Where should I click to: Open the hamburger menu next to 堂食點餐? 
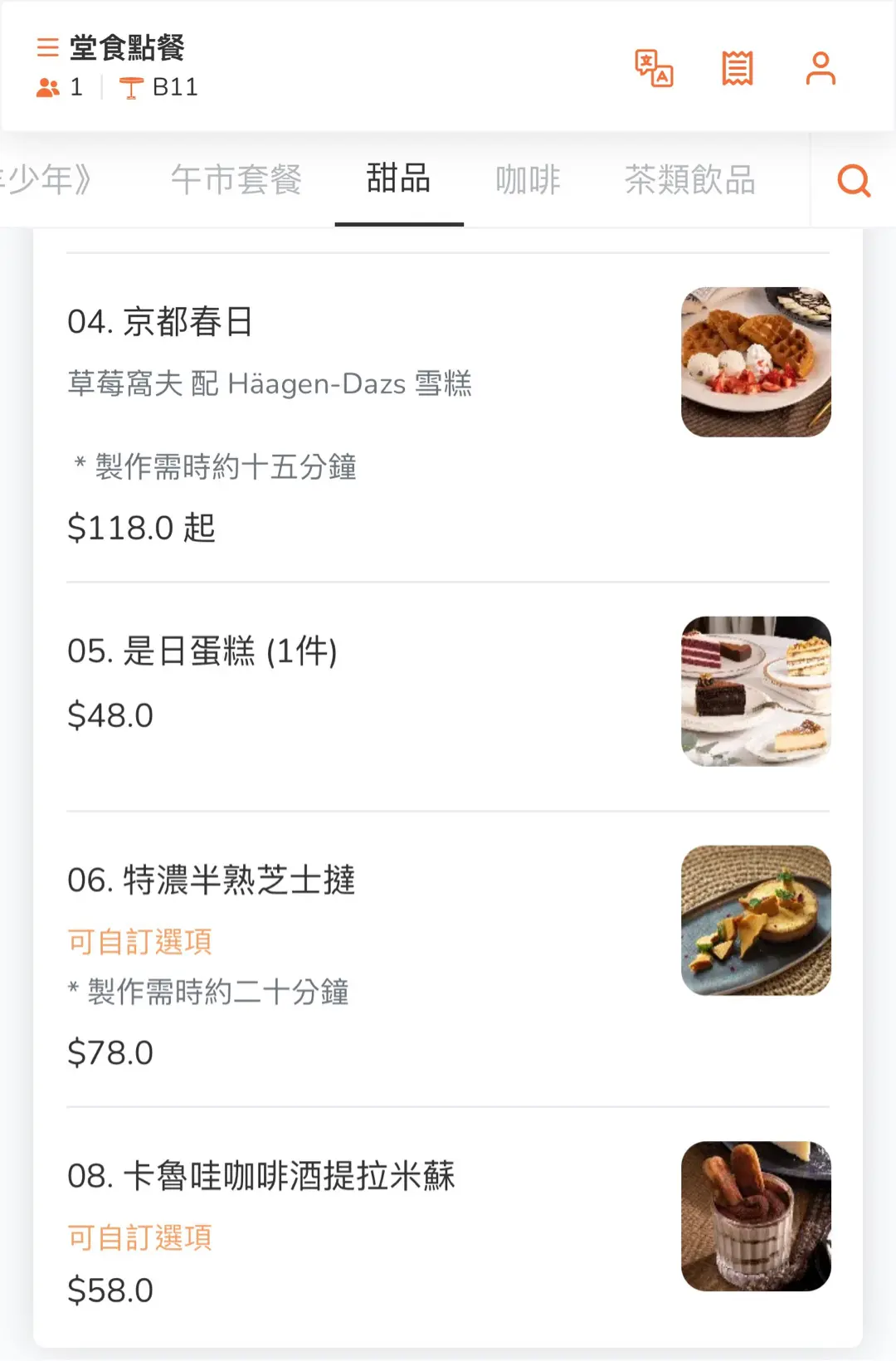pos(48,47)
